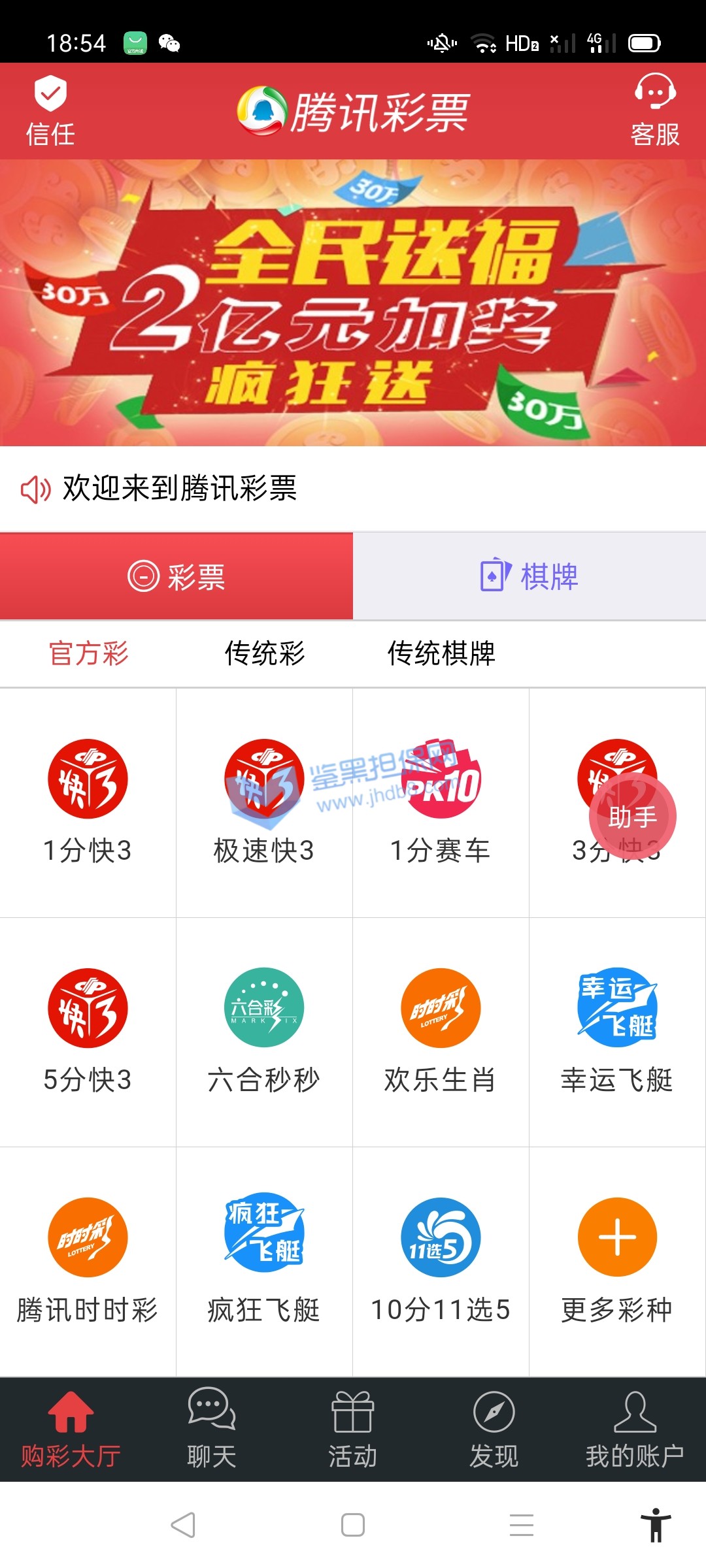The width and height of the screenshot is (706, 1568).
Task: Select the 彩票 segment
Action: [176, 576]
